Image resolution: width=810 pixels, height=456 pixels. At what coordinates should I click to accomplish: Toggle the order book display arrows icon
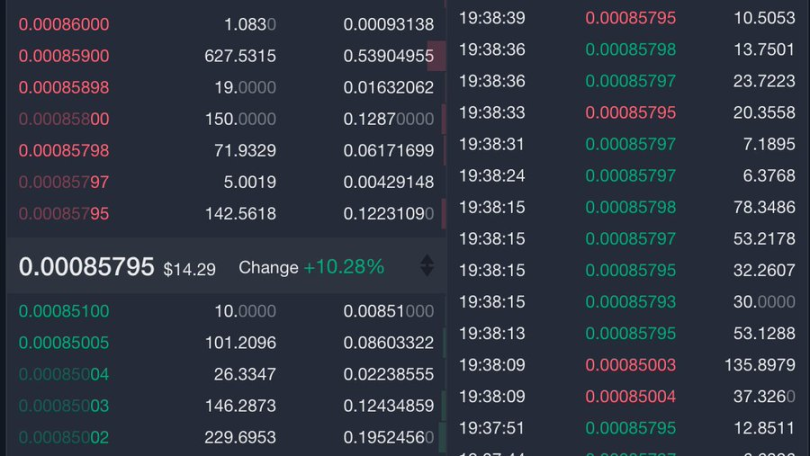pos(427,266)
